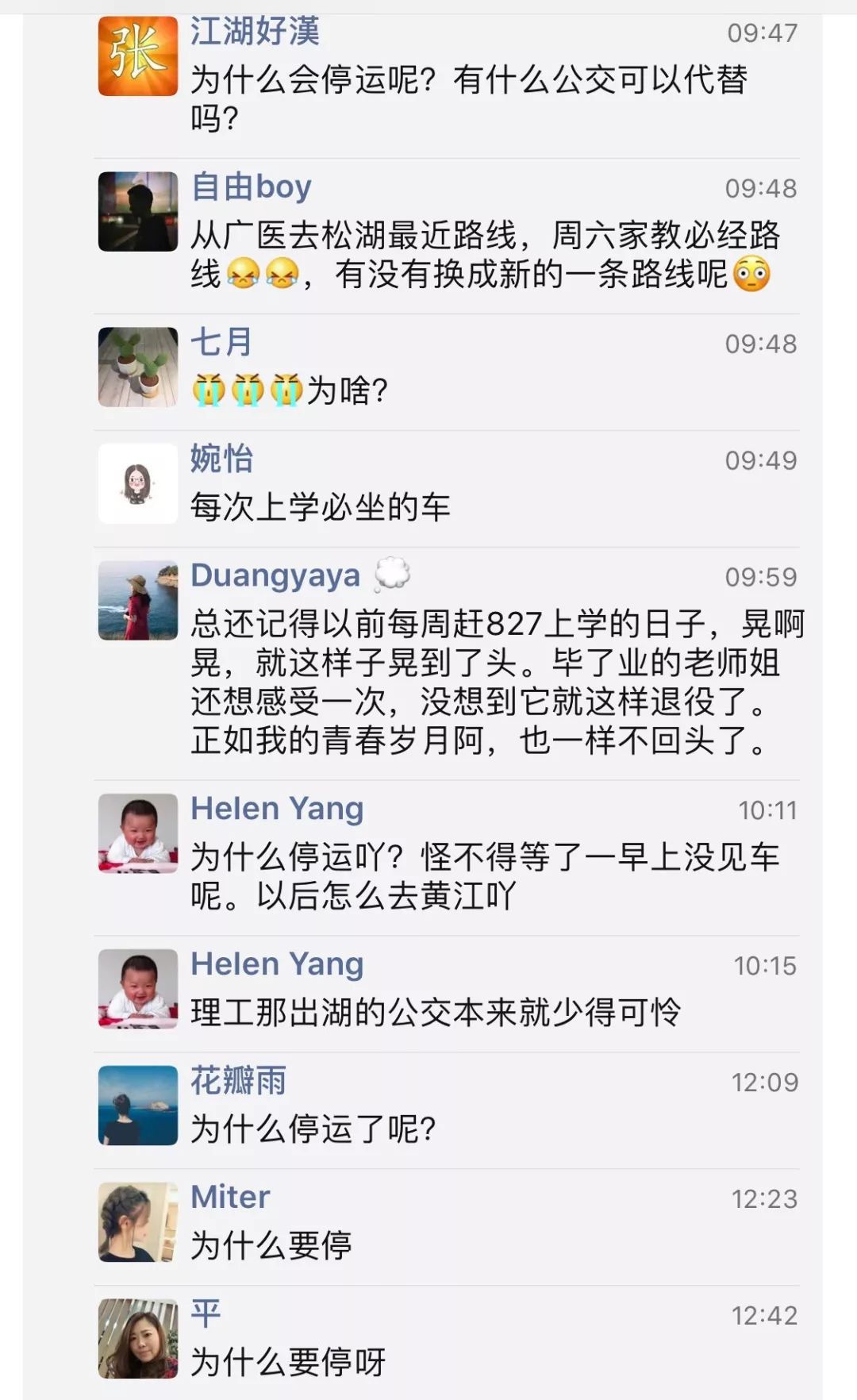The width and height of the screenshot is (857, 1400).
Task: Tap 自由boy's avatar picture
Action: (x=138, y=211)
